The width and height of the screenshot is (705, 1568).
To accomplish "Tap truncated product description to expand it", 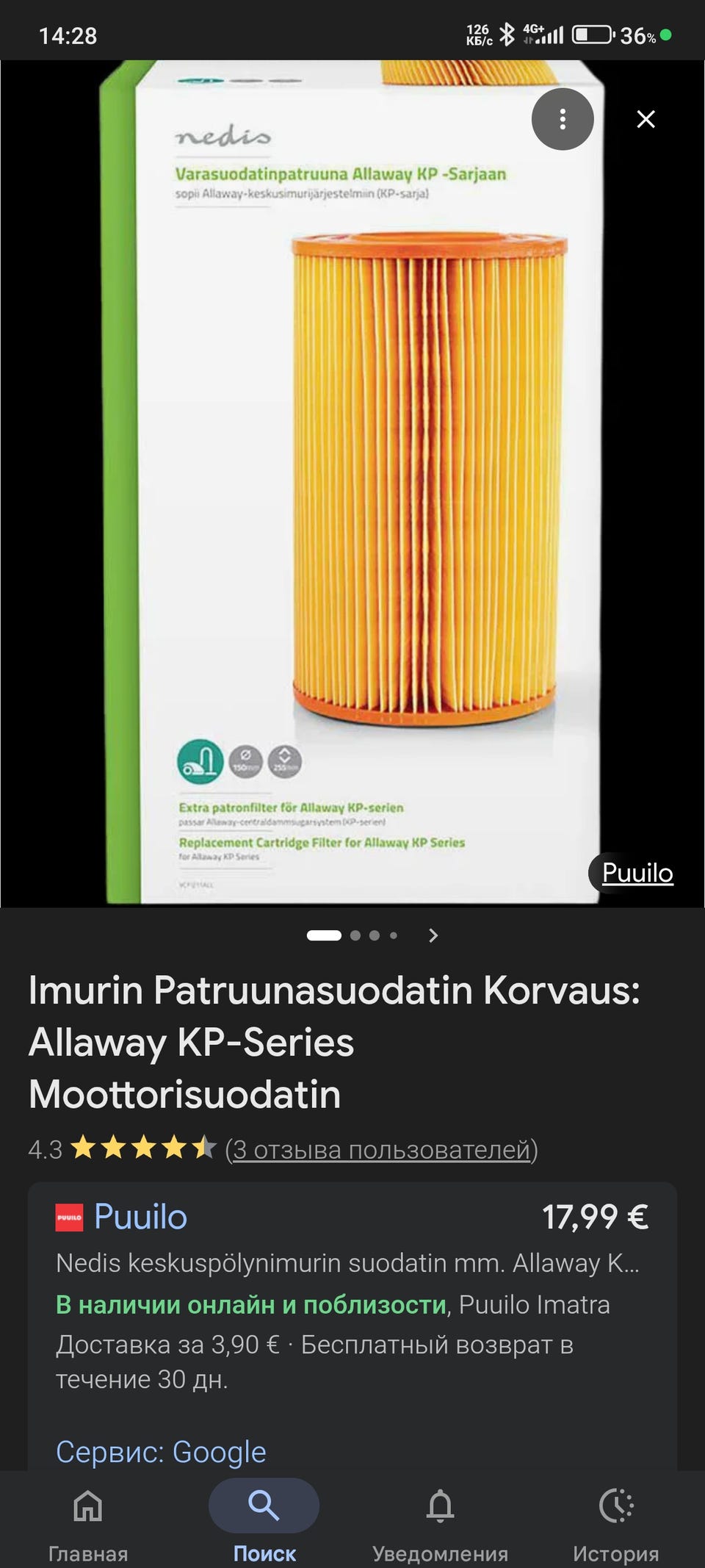I will coord(349,1265).
